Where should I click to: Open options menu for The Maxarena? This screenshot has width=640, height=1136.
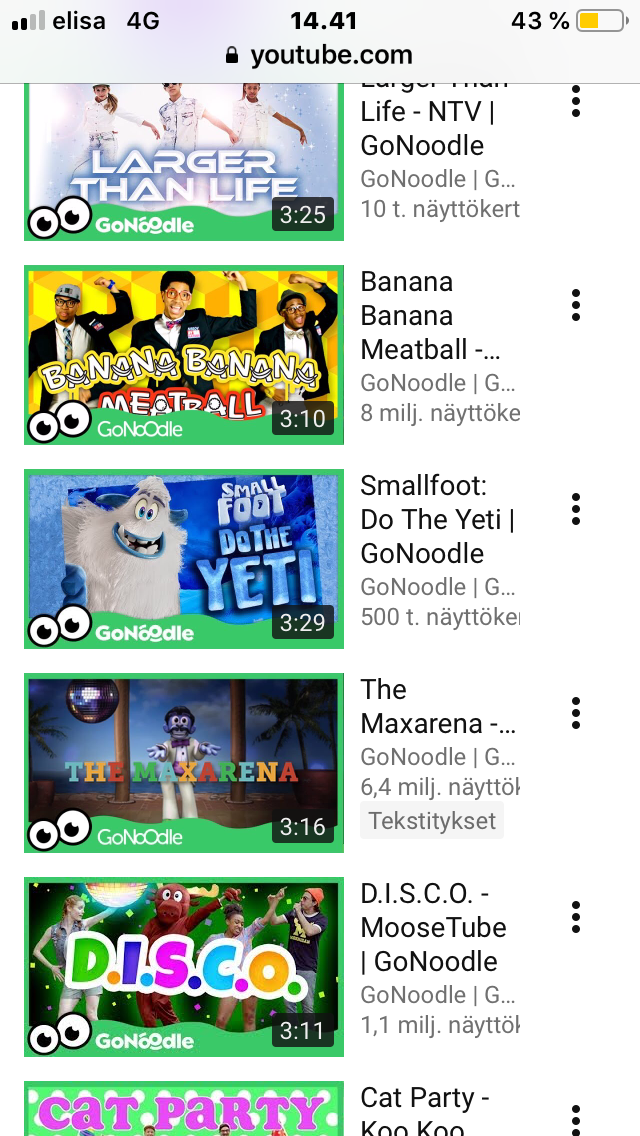point(575,713)
